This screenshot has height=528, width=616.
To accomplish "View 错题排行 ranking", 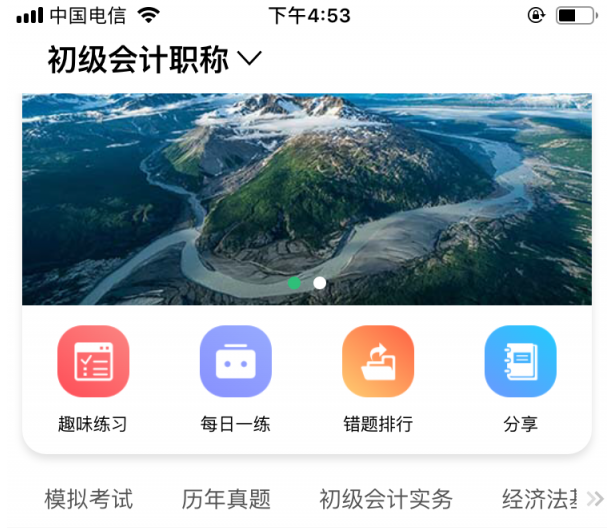I will (x=378, y=362).
